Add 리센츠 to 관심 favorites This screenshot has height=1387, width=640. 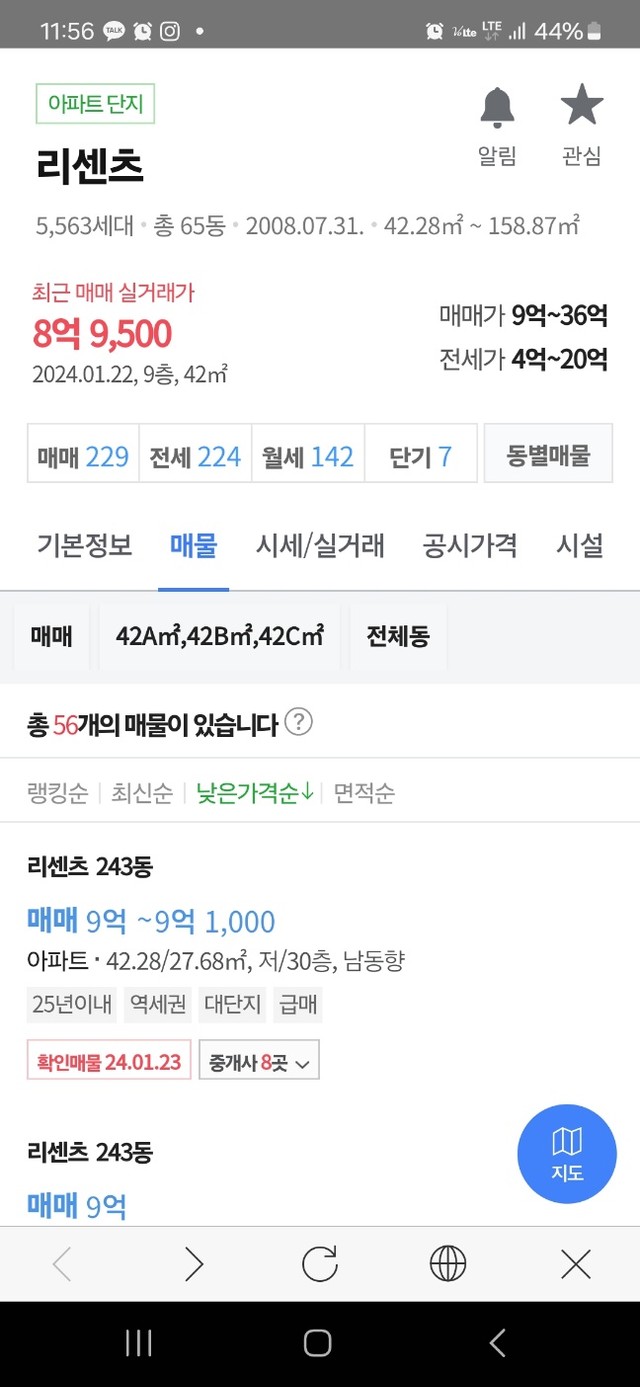click(581, 126)
